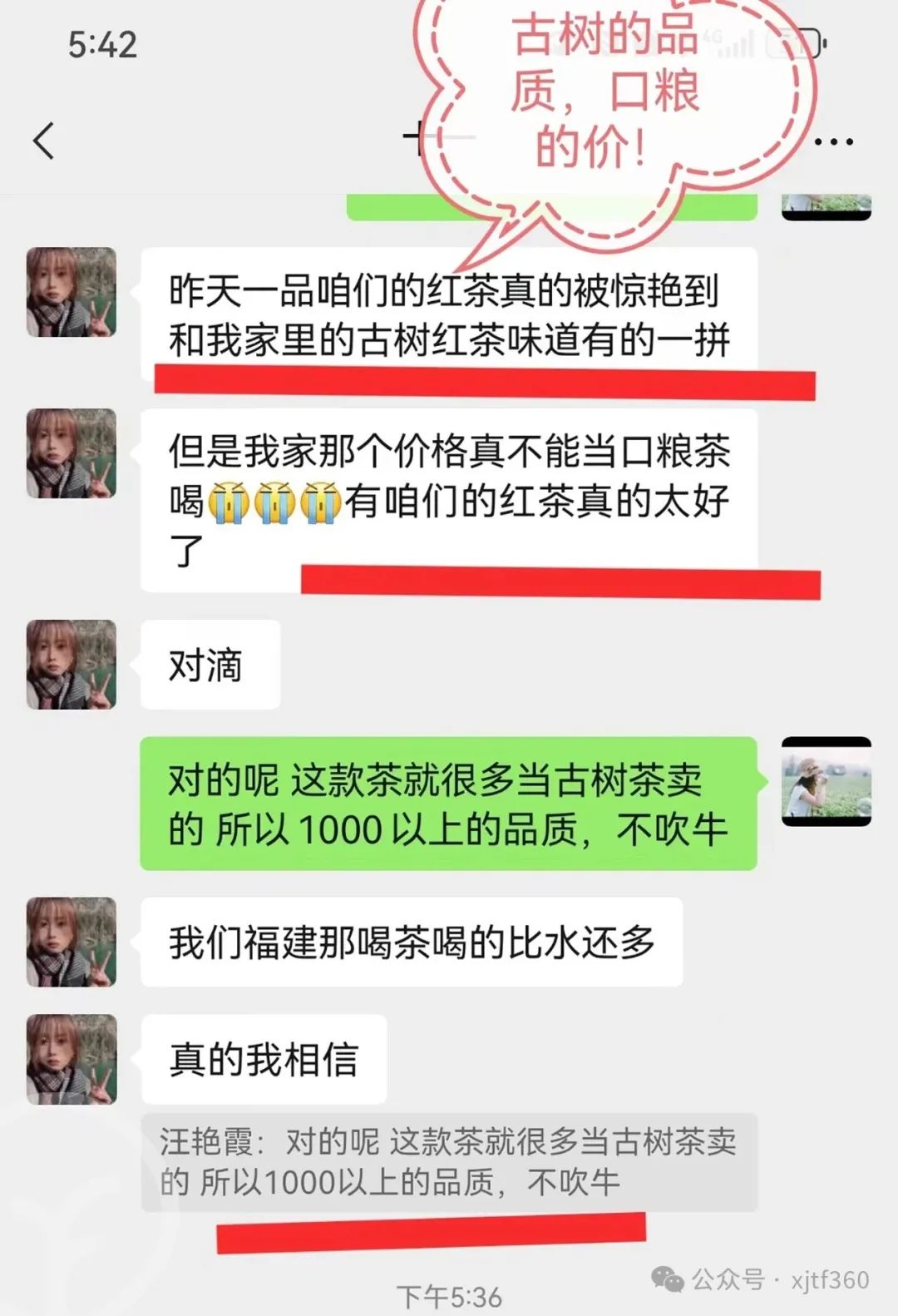This screenshot has width=898, height=1316.
Task: Tap the avatar next to 真的我相信
Action: 71,1057
